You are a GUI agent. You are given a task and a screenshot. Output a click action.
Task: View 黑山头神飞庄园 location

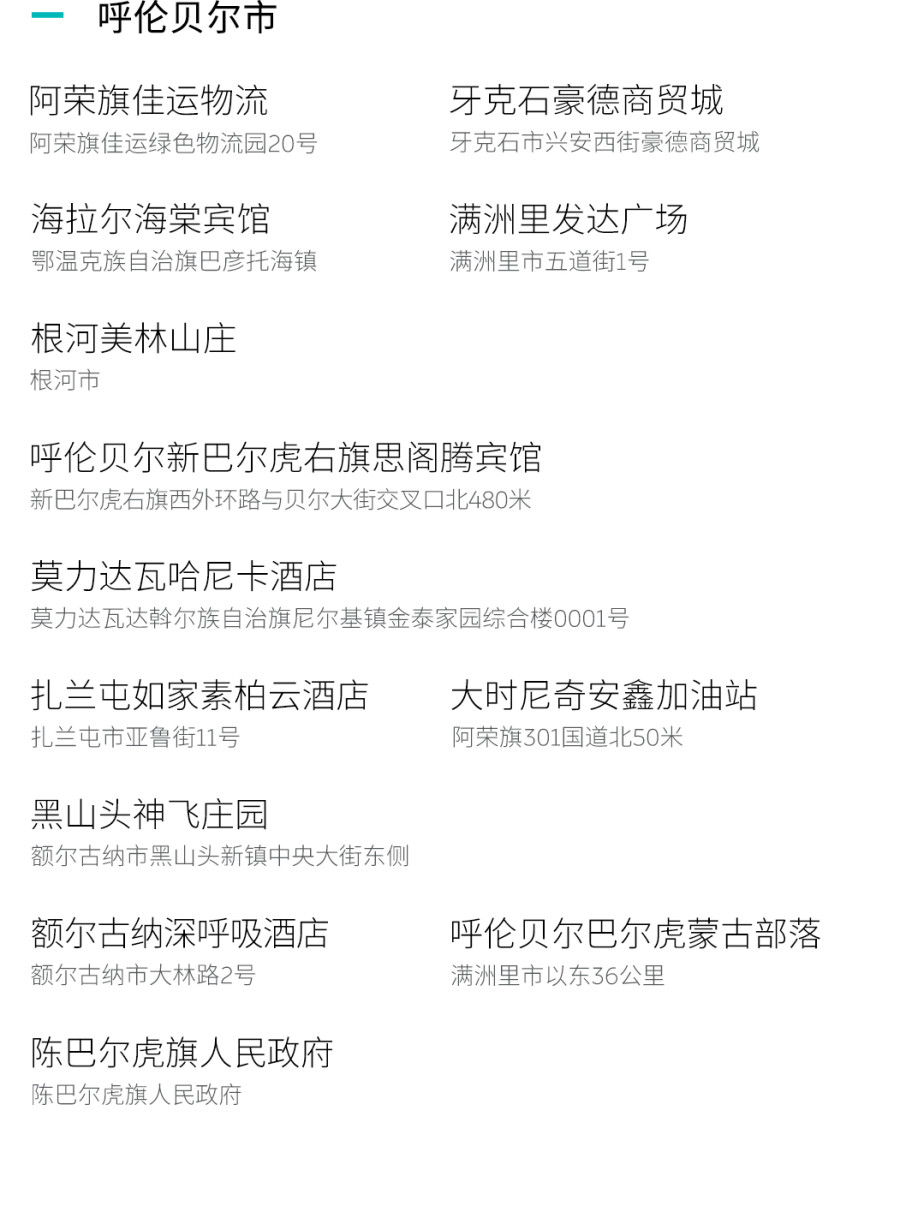(150, 815)
